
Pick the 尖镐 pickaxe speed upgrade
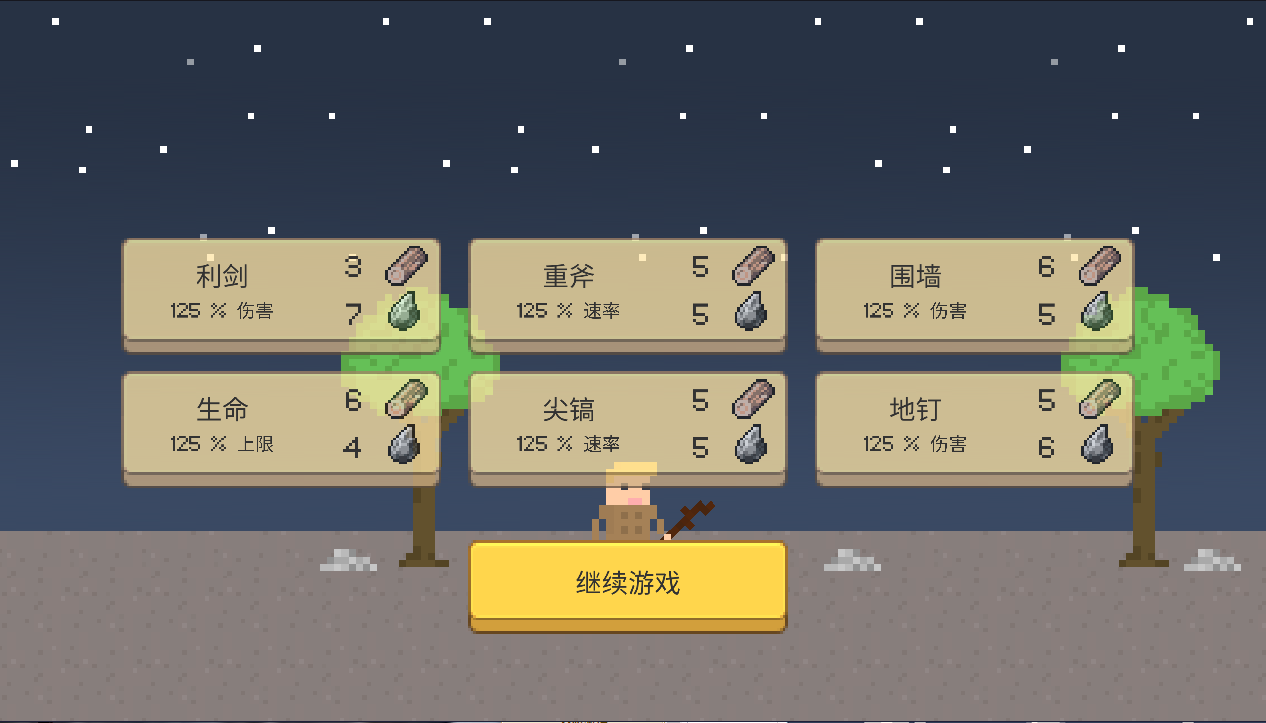click(x=628, y=426)
